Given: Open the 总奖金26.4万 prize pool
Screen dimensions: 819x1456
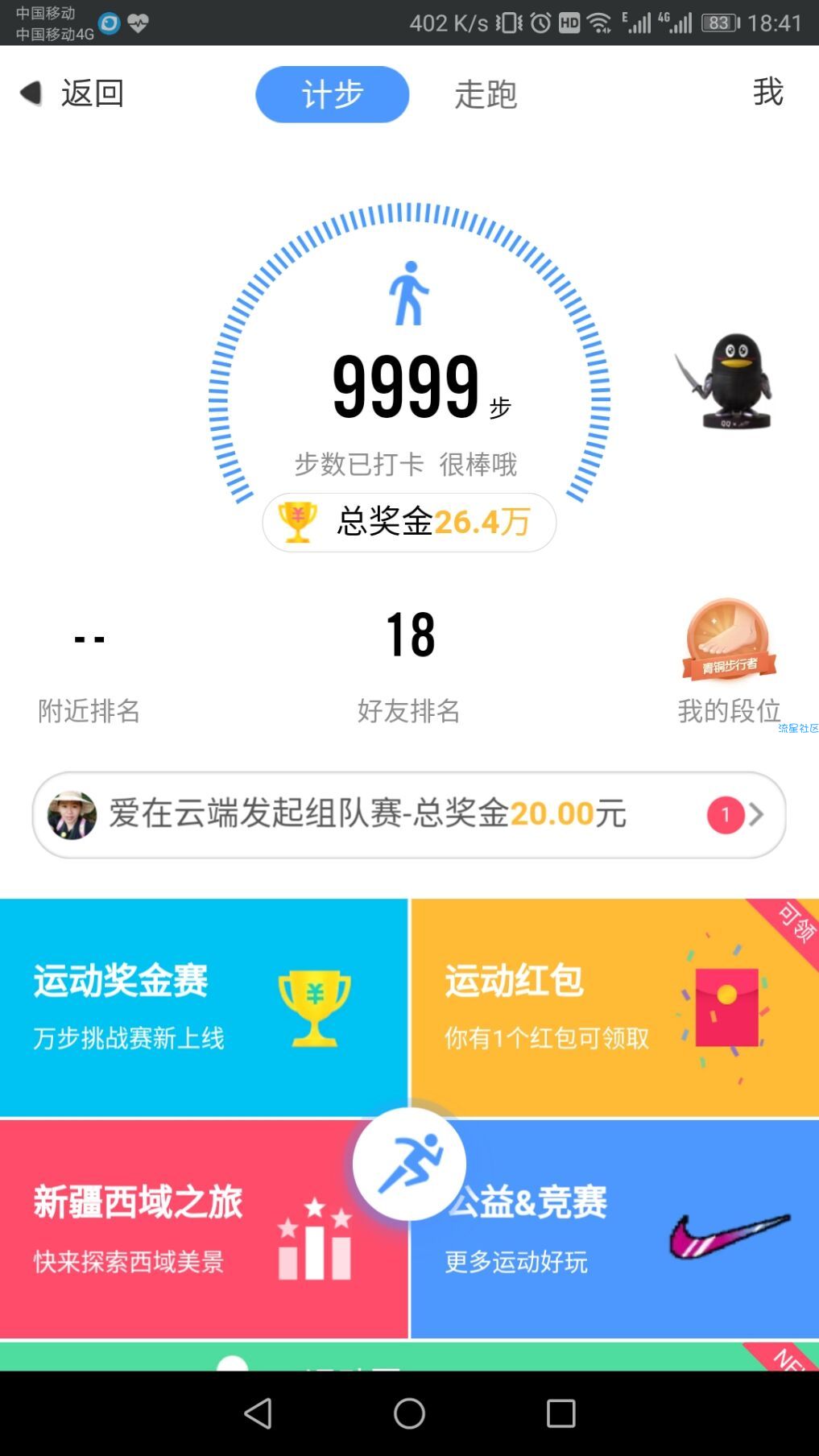Looking at the screenshot, I should (x=409, y=522).
